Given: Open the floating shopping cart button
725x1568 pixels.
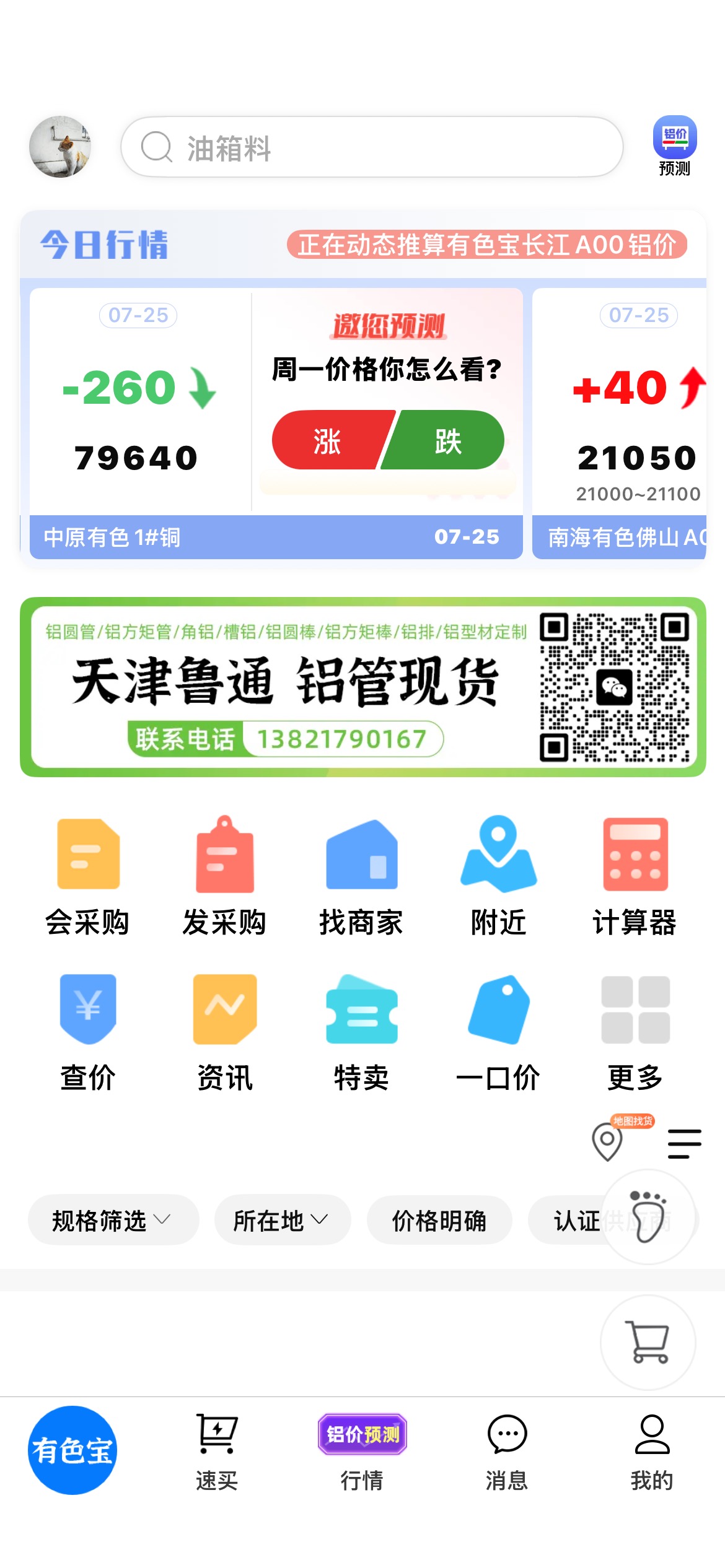Looking at the screenshot, I should (x=648, y=1342).
